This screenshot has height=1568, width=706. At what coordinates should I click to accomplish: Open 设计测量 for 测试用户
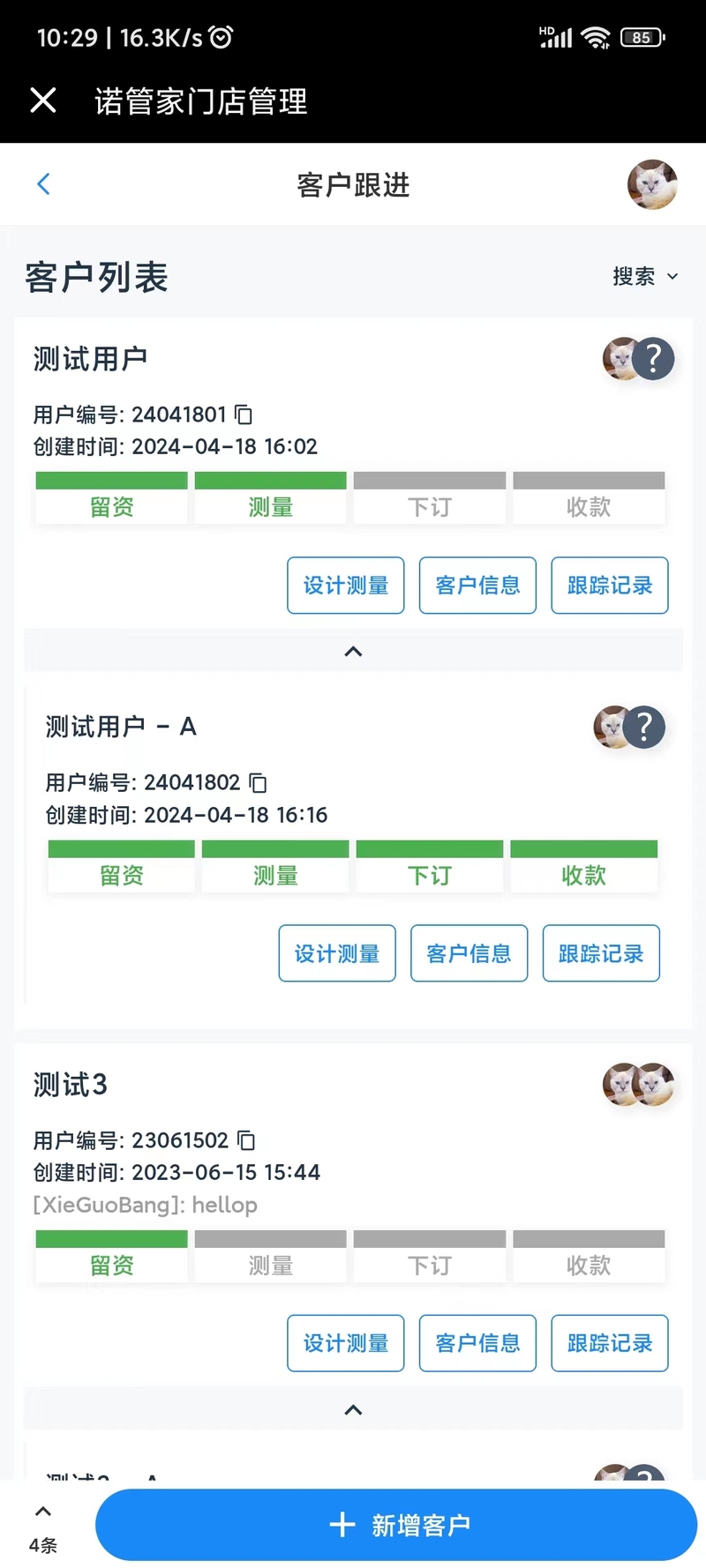(x=346, y=586)
